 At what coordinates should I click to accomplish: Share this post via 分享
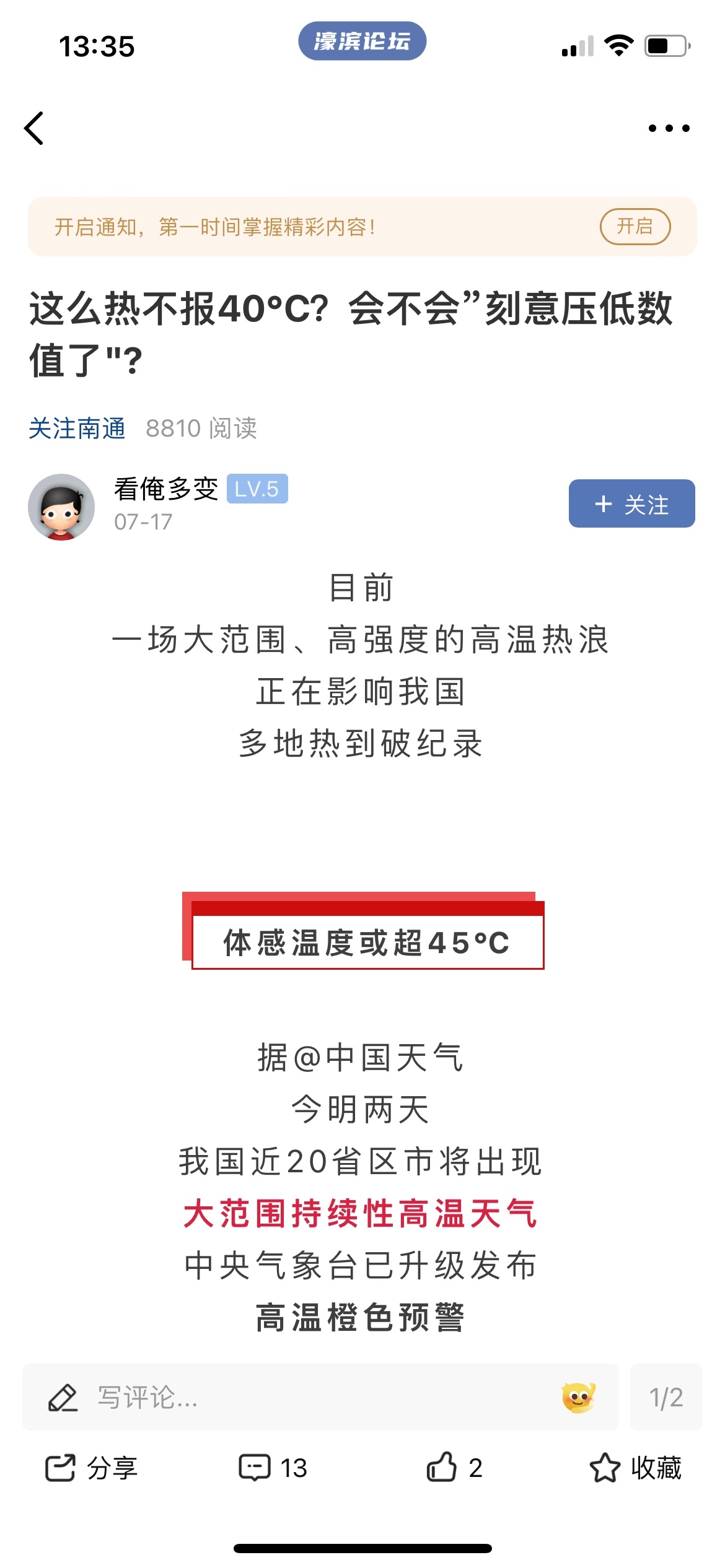[92, 1468]
